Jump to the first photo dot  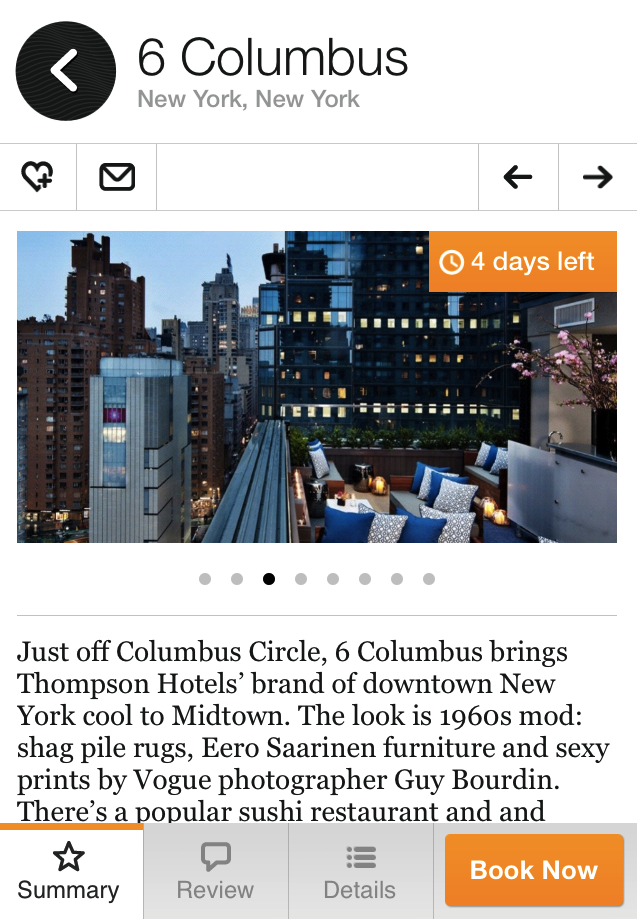[205, 579]
